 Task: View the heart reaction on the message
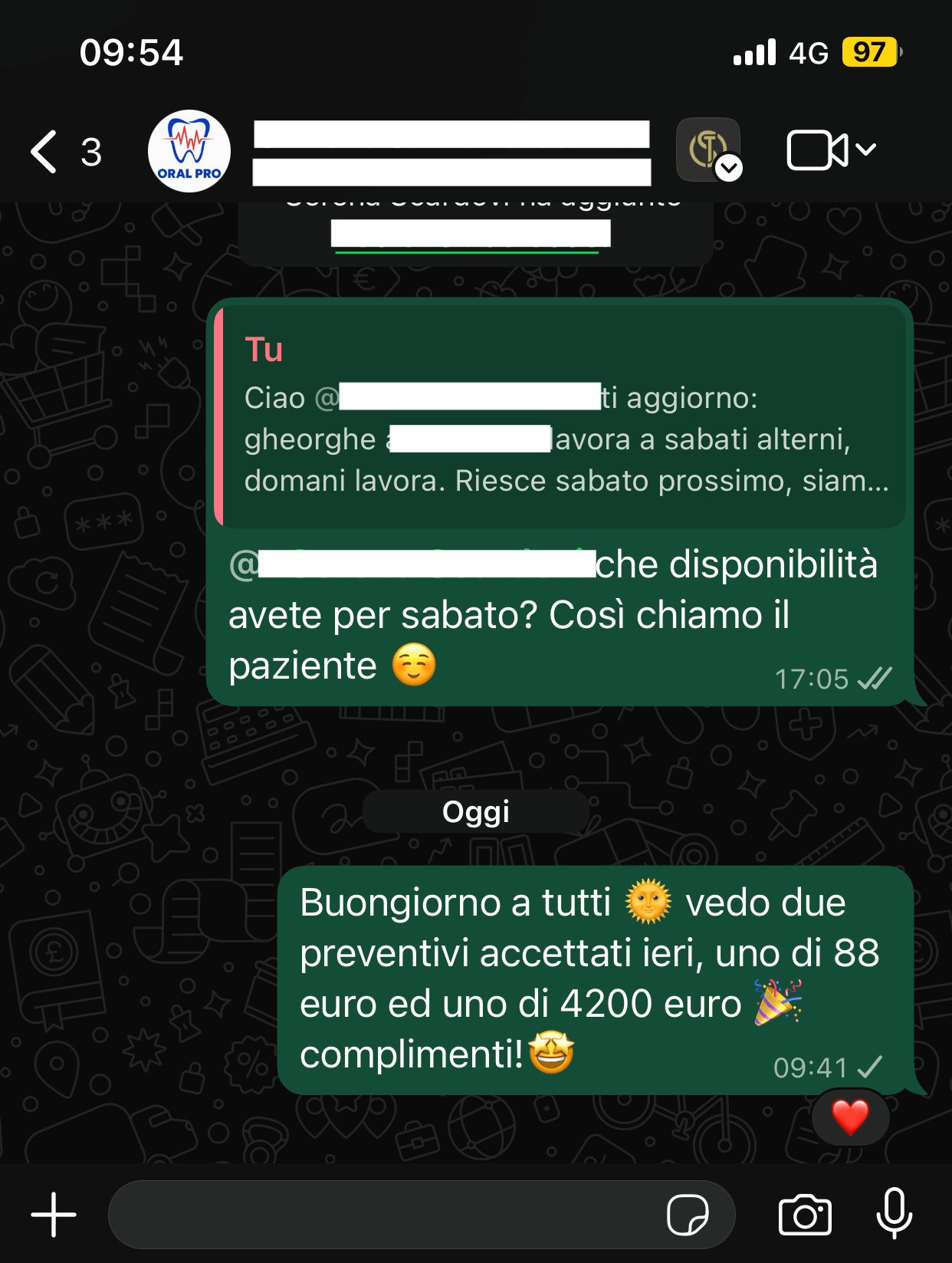tap(850, 1117)
